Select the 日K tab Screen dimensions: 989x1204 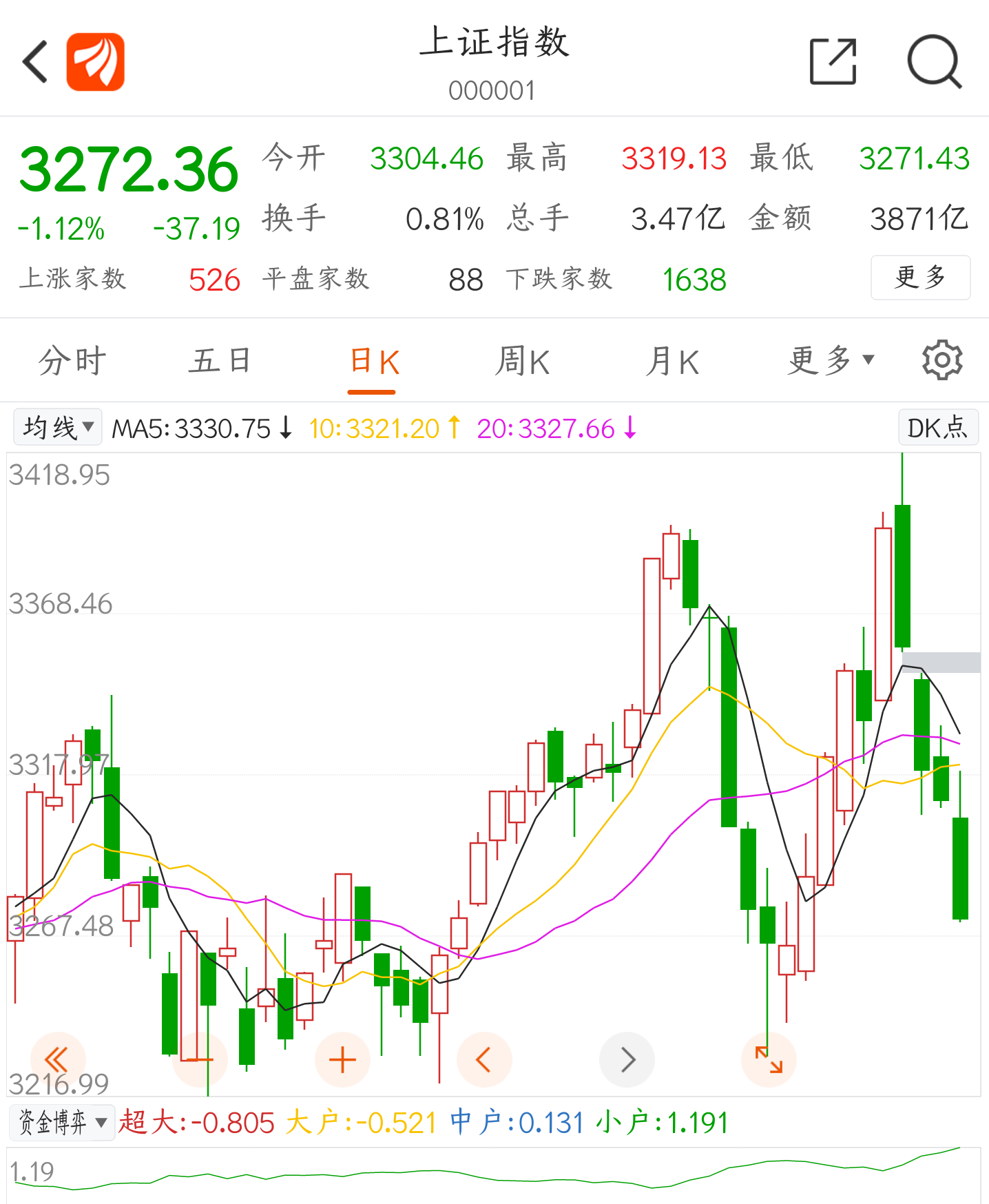pos(372,362)
